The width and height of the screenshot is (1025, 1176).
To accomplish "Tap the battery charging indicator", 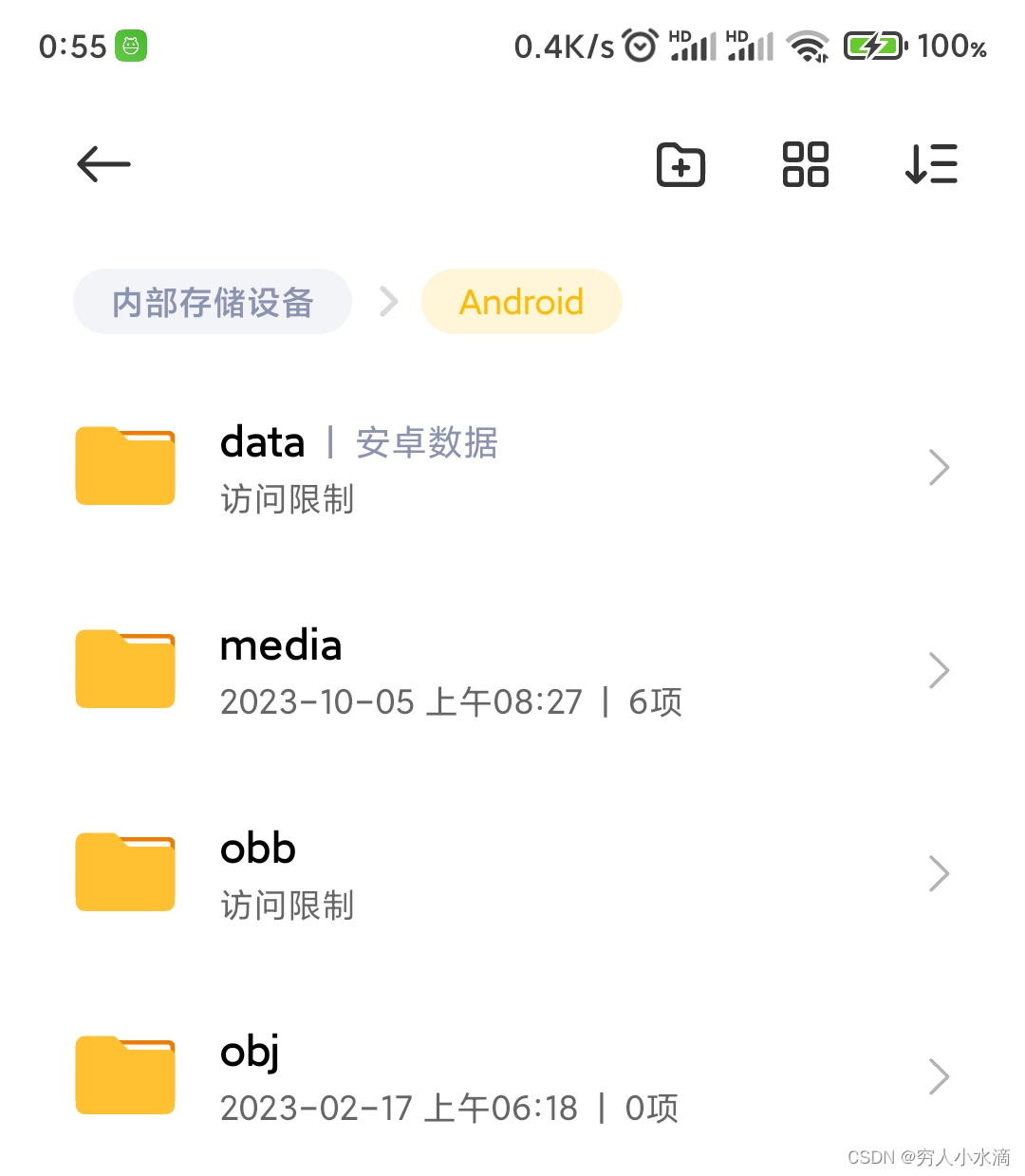I will (x=872, y=45).
